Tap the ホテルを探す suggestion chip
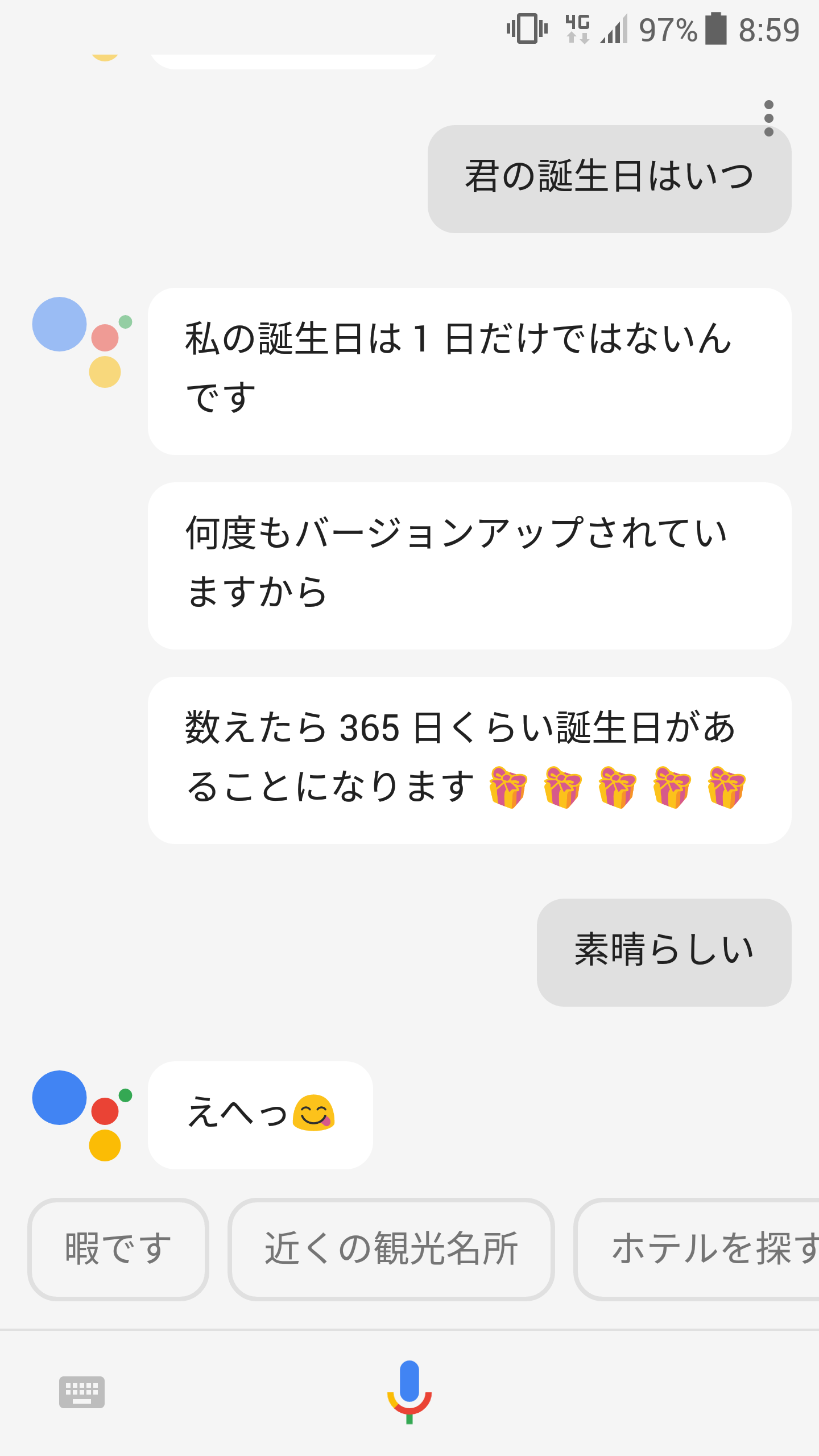Screen dimensions: 819x1456 697,1249
